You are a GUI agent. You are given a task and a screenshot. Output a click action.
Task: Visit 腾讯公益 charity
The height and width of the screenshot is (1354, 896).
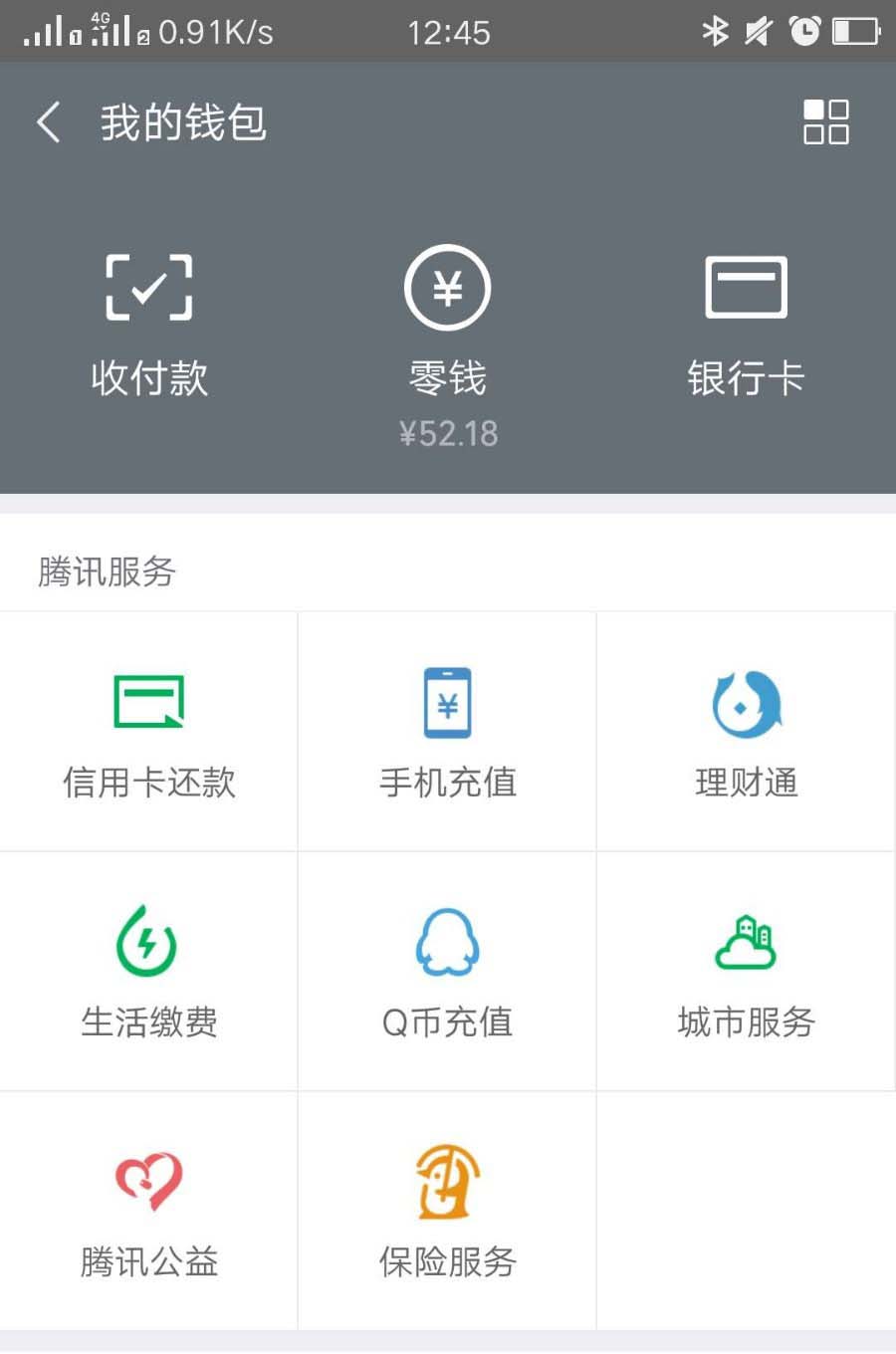(x=149, y=1212)
